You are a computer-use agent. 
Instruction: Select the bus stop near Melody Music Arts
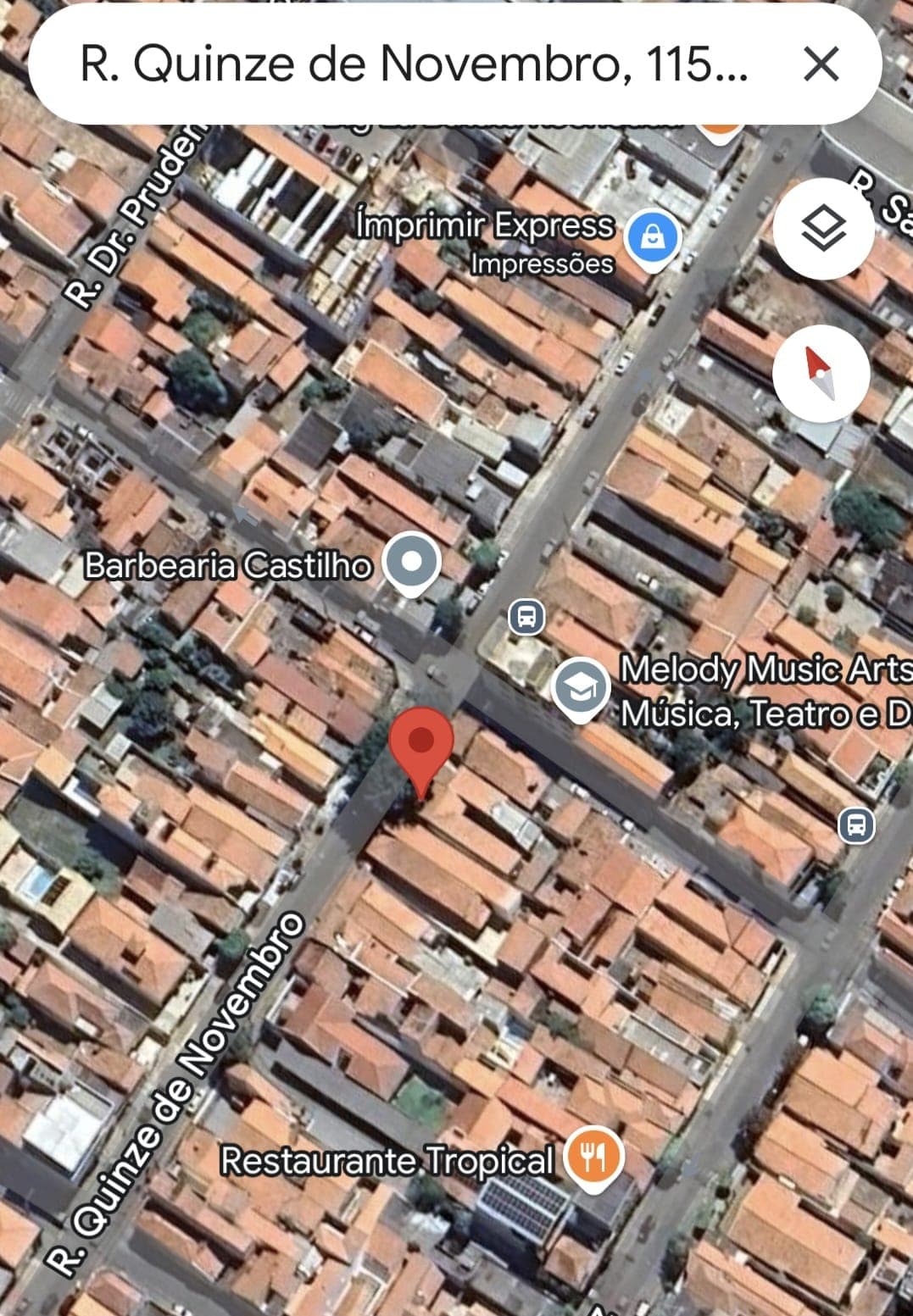526,617
